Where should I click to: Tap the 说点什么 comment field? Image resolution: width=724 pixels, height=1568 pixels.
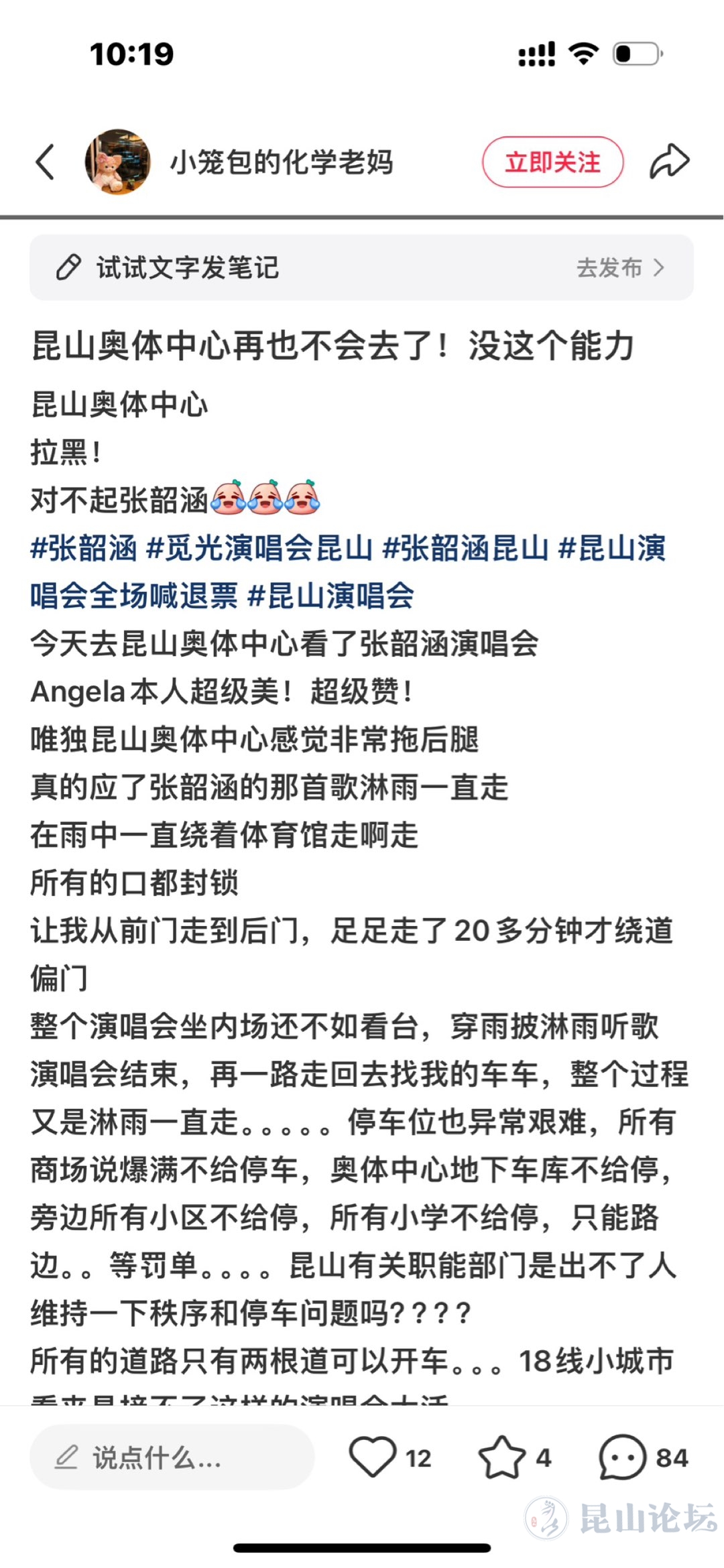(172, 1457)
